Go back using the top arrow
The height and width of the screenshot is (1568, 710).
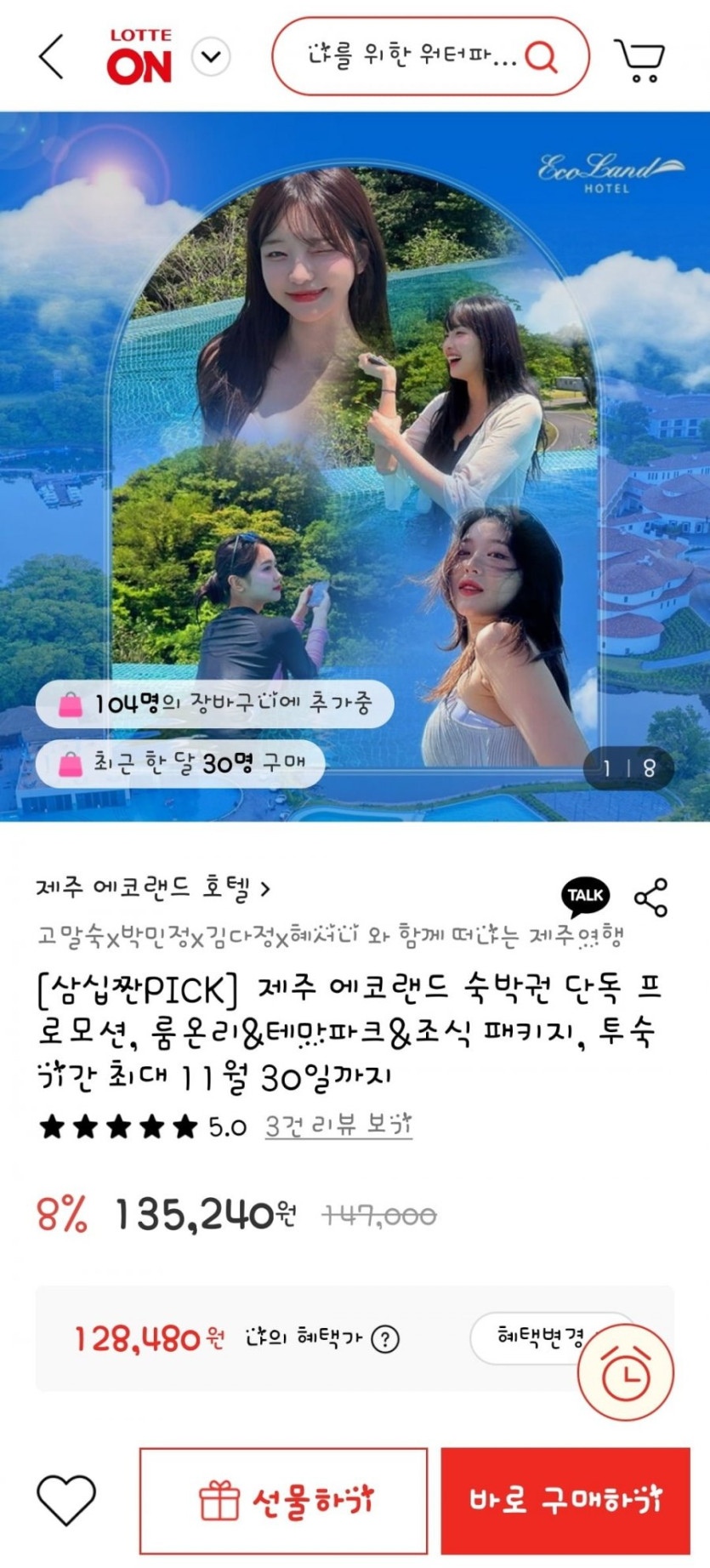tap(51, 57)
